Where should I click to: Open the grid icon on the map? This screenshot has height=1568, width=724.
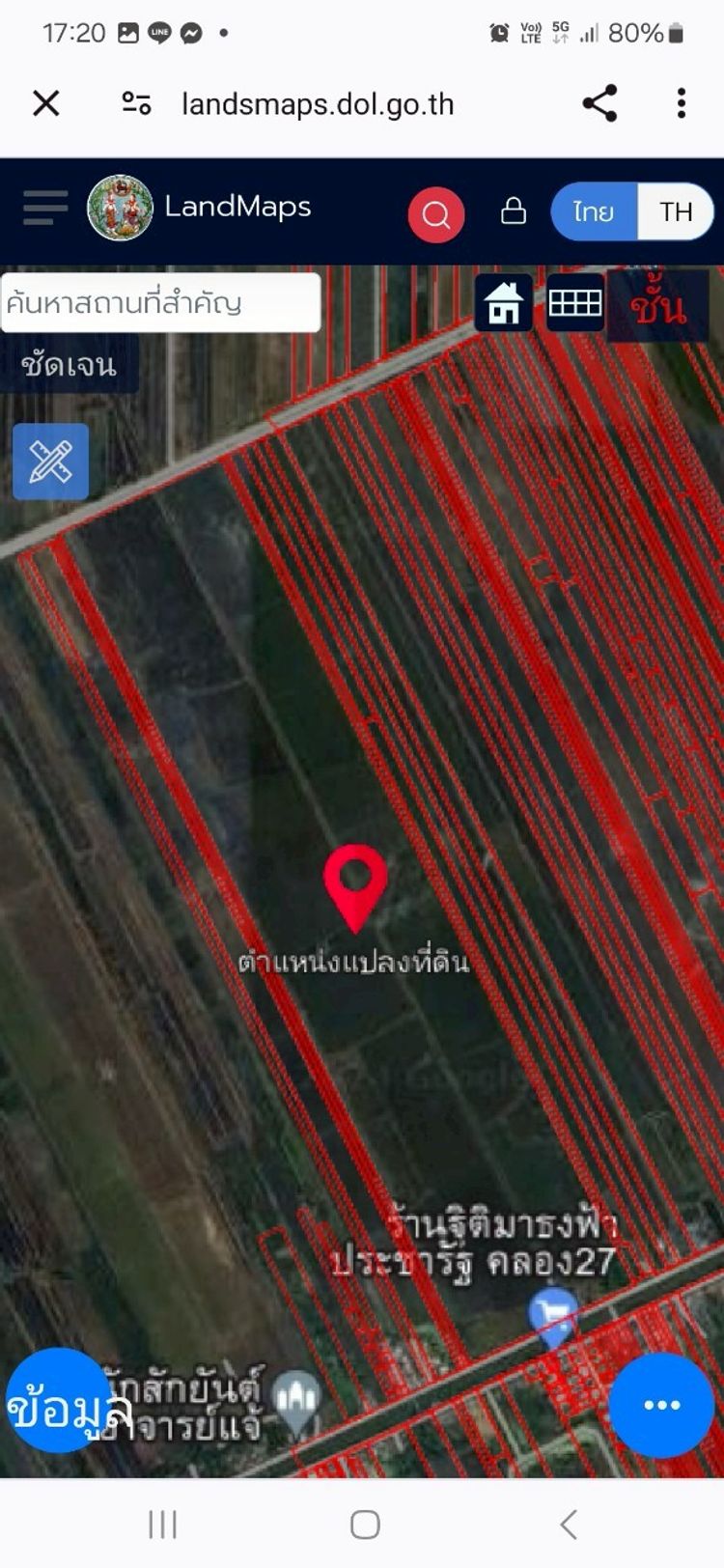tap(575, 303)
